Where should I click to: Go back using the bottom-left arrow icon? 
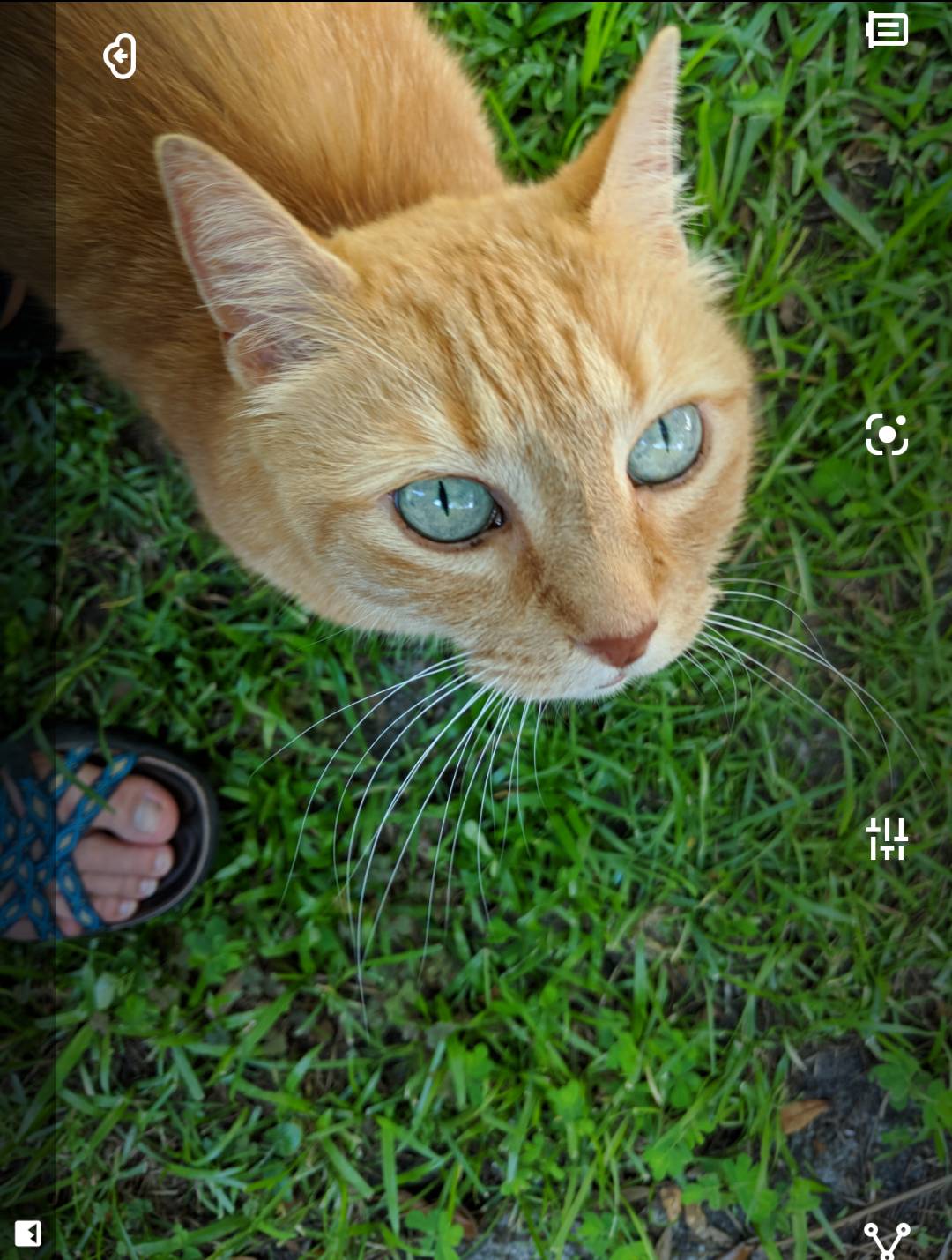(26, 1233)
